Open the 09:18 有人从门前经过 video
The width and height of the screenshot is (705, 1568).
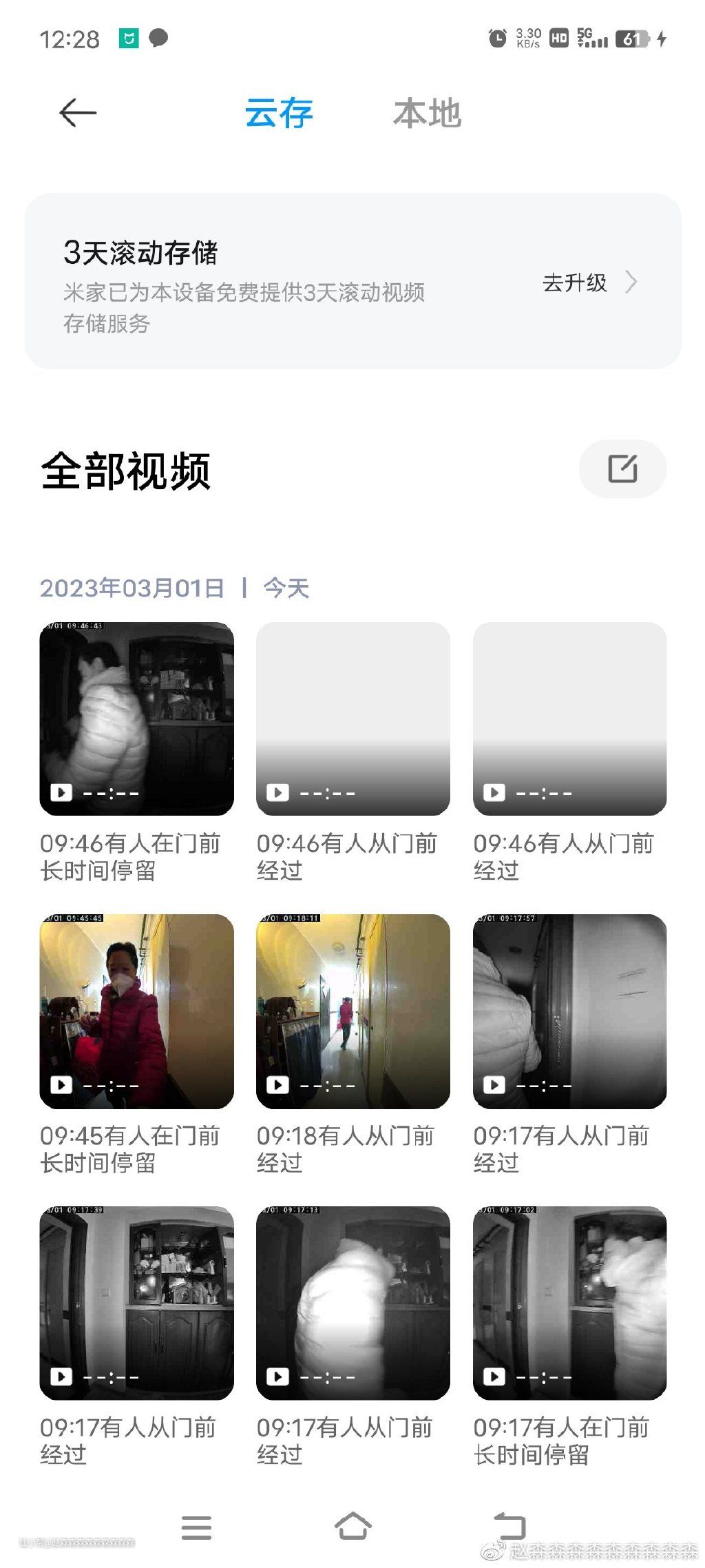tap(353, 1011)
